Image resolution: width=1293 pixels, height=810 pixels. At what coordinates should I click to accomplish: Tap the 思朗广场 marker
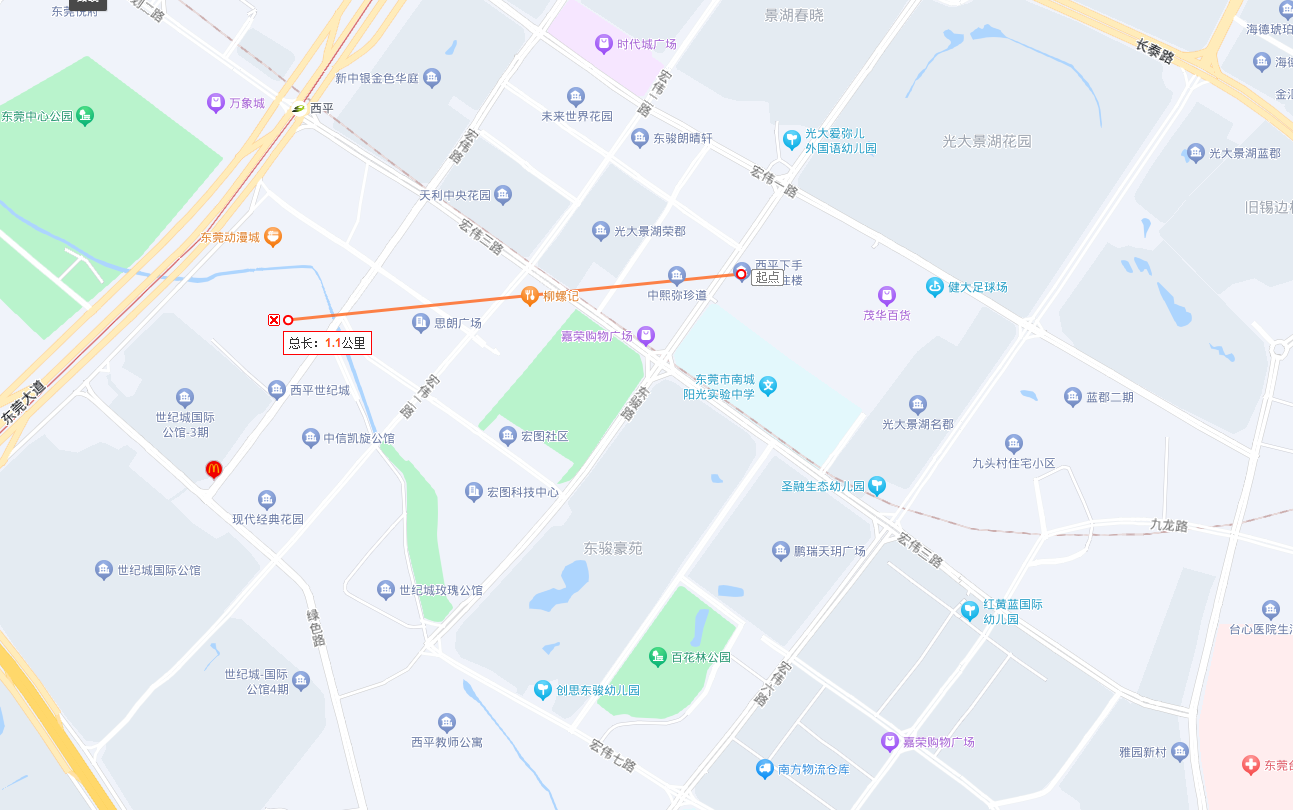coord(421,323)
